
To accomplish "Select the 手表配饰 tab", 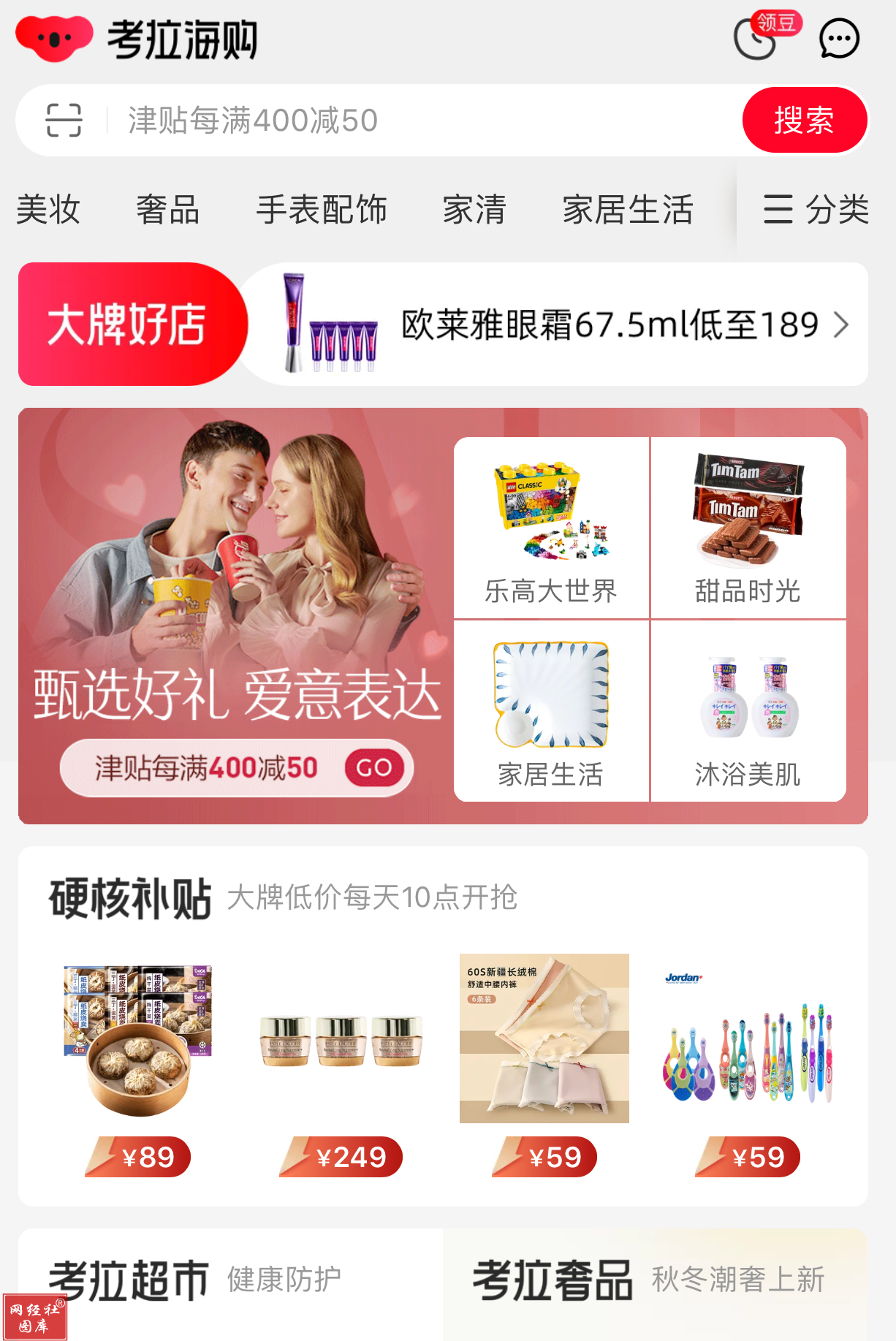I will click(x=322, y=210).
